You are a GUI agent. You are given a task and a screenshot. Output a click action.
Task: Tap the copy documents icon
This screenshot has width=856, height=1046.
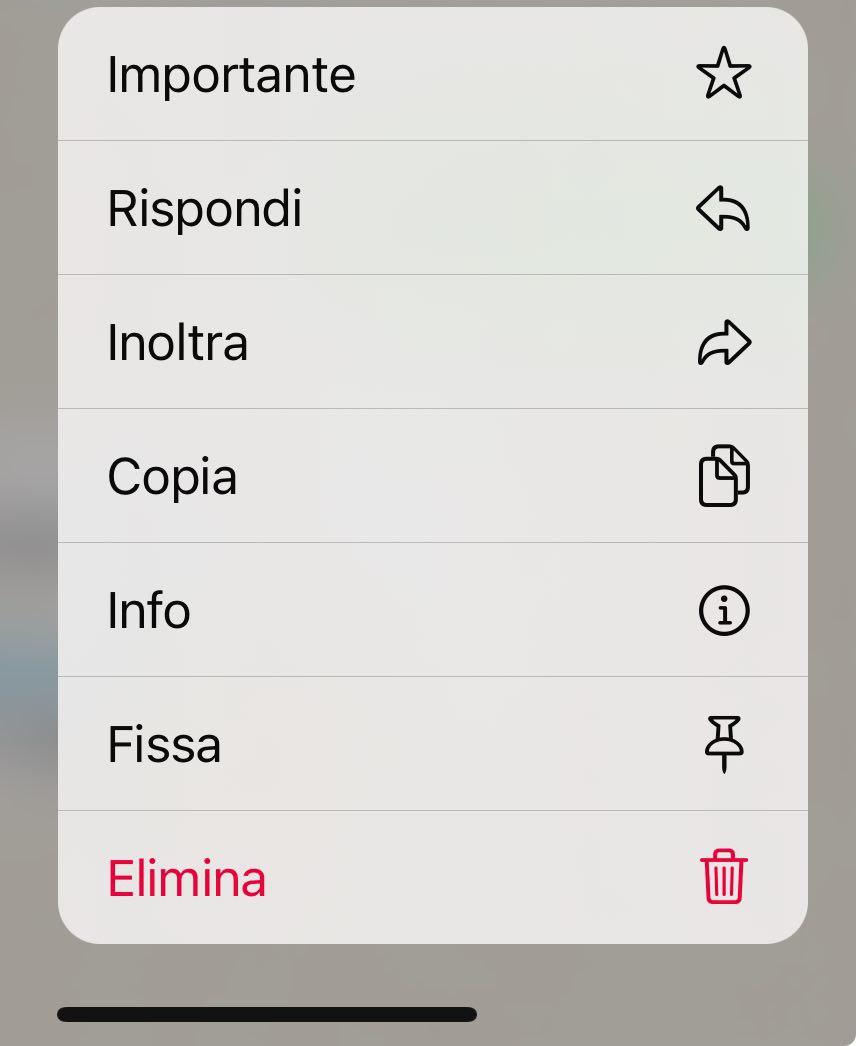[x=723, y=476]
